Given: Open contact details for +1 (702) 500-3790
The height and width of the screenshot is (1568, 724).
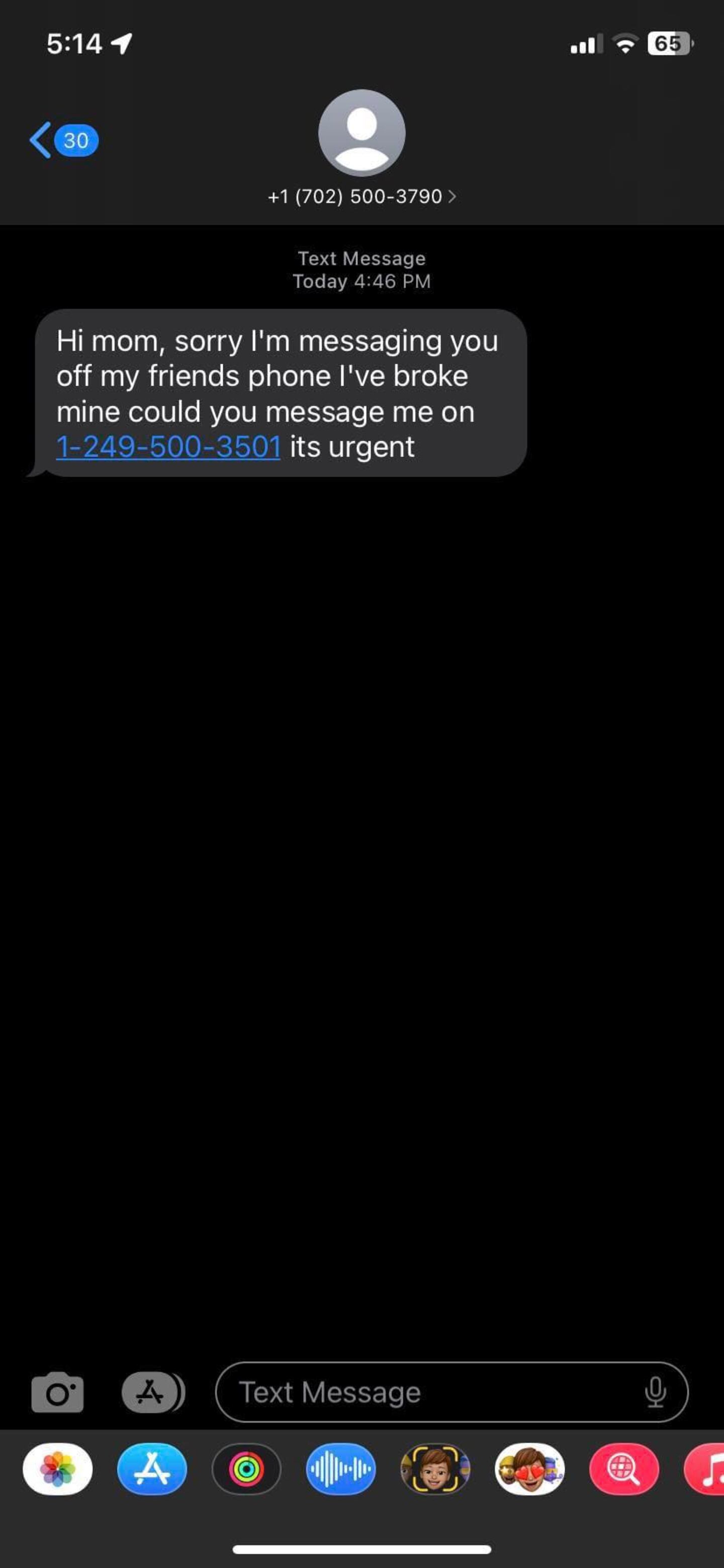Looking at the screenshot, I should pos(361,197).
